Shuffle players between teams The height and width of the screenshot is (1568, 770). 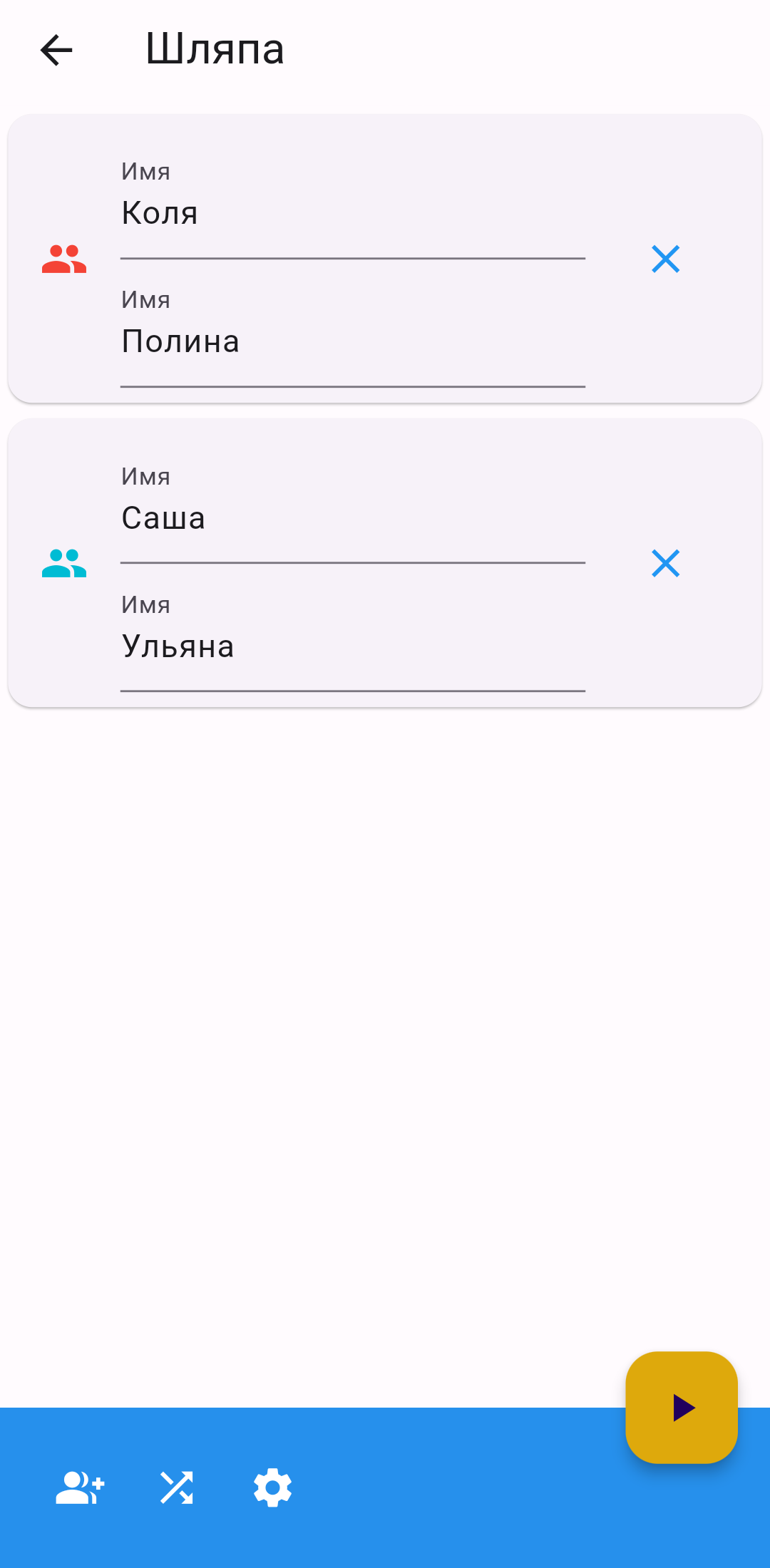pyautogui.click(x=176, y=1487)
